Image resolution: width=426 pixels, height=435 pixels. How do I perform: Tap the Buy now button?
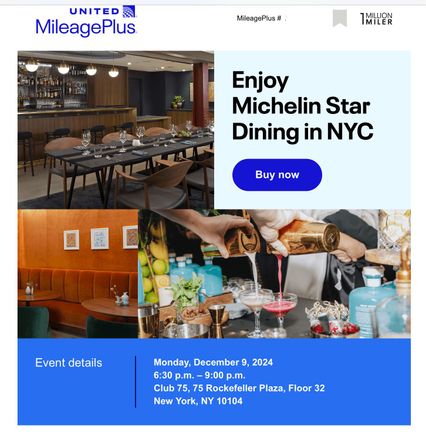coord(277,175)
